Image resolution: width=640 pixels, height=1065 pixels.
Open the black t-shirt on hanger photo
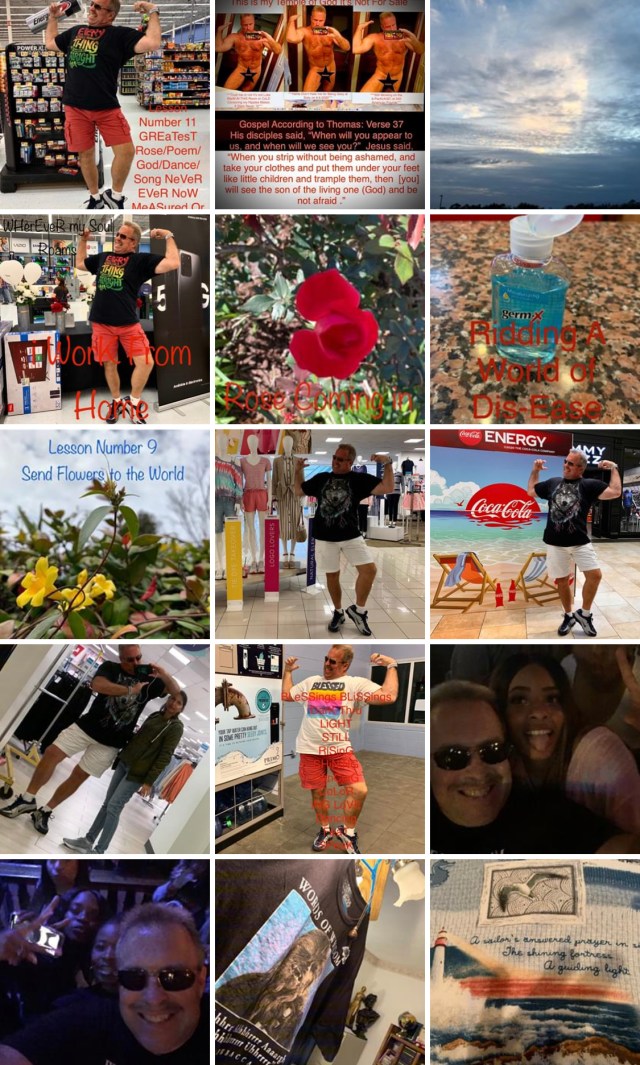click(x=320, y=962)
